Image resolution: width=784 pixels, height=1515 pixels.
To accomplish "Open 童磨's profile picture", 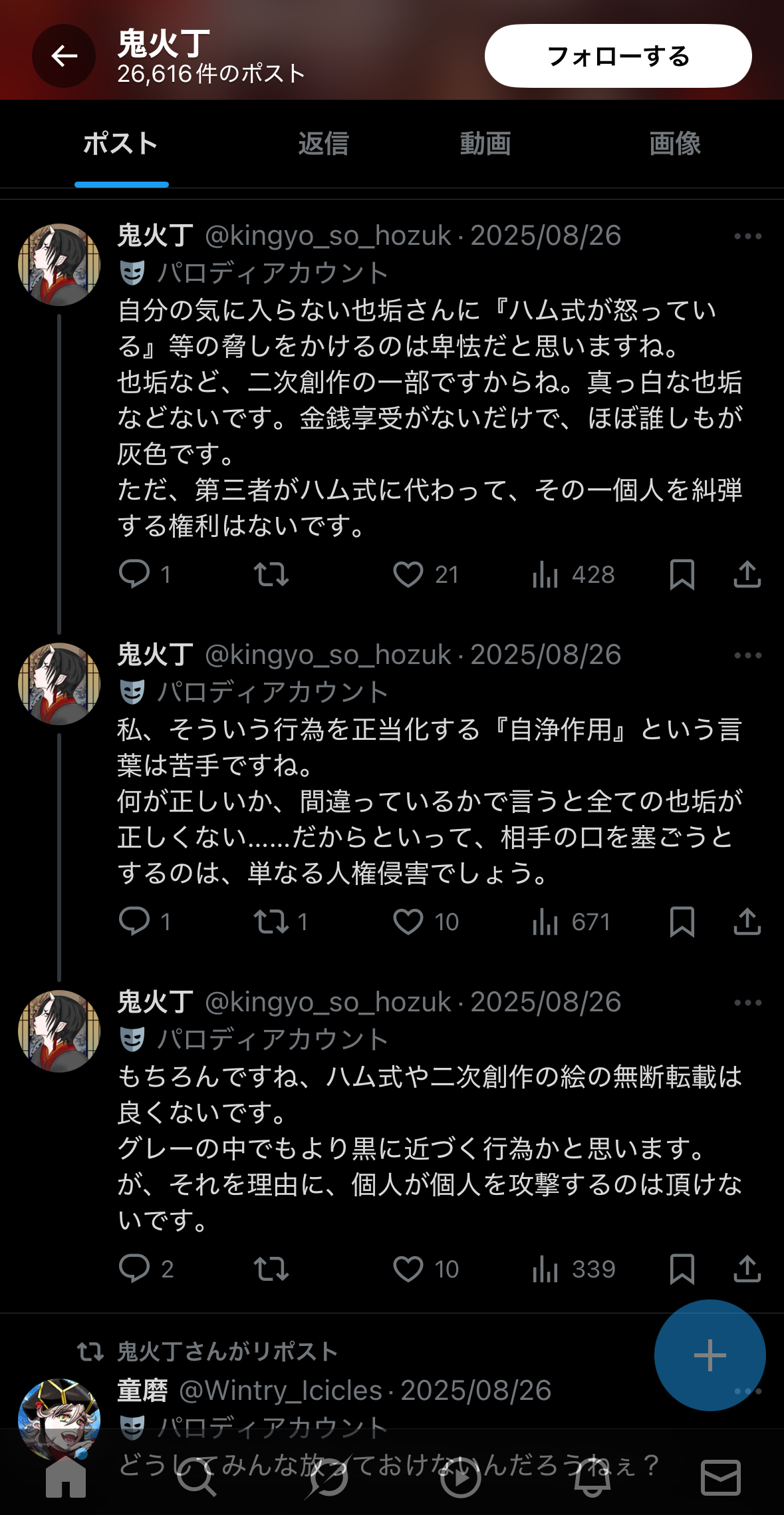I will 59,1419.
